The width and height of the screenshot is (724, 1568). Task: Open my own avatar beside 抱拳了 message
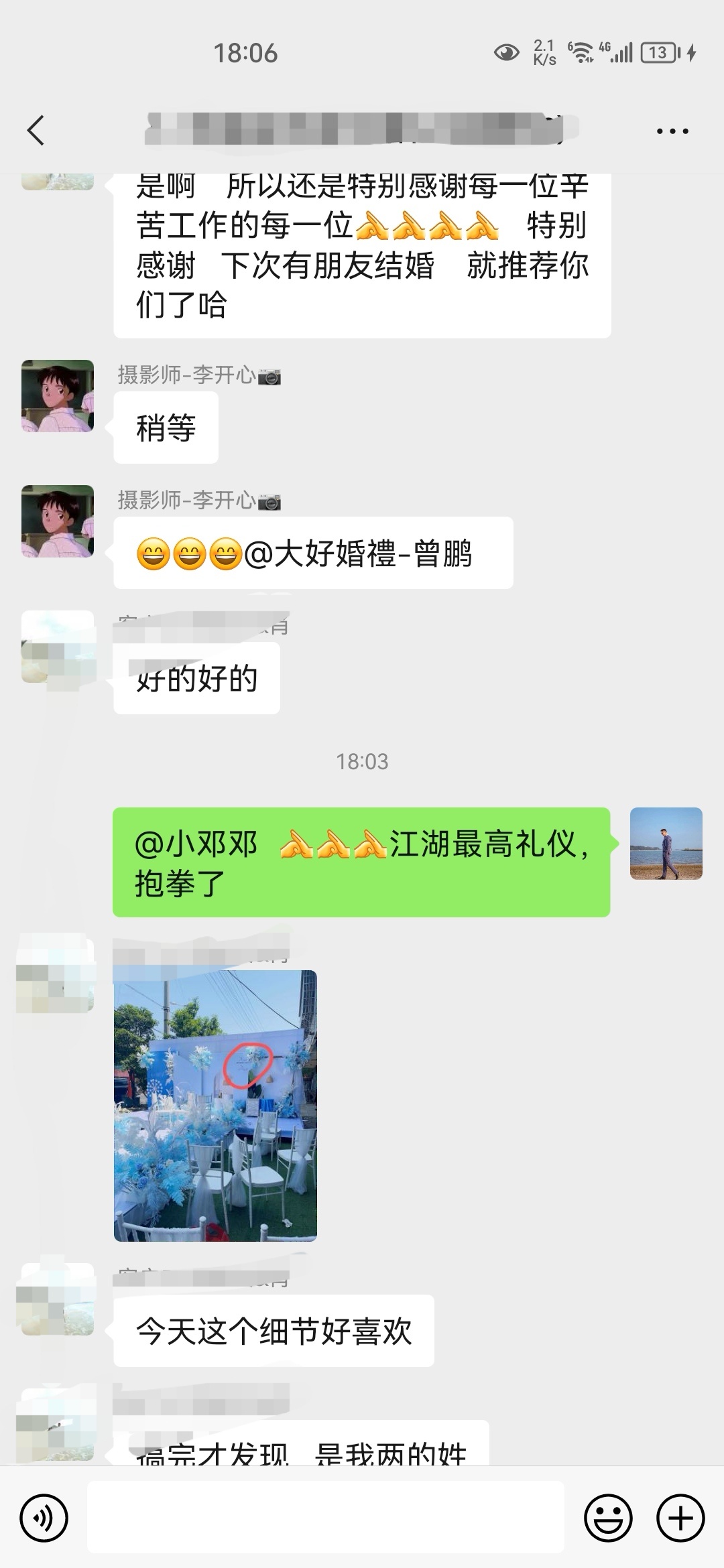pyautogui.click(x=666, y=844)
